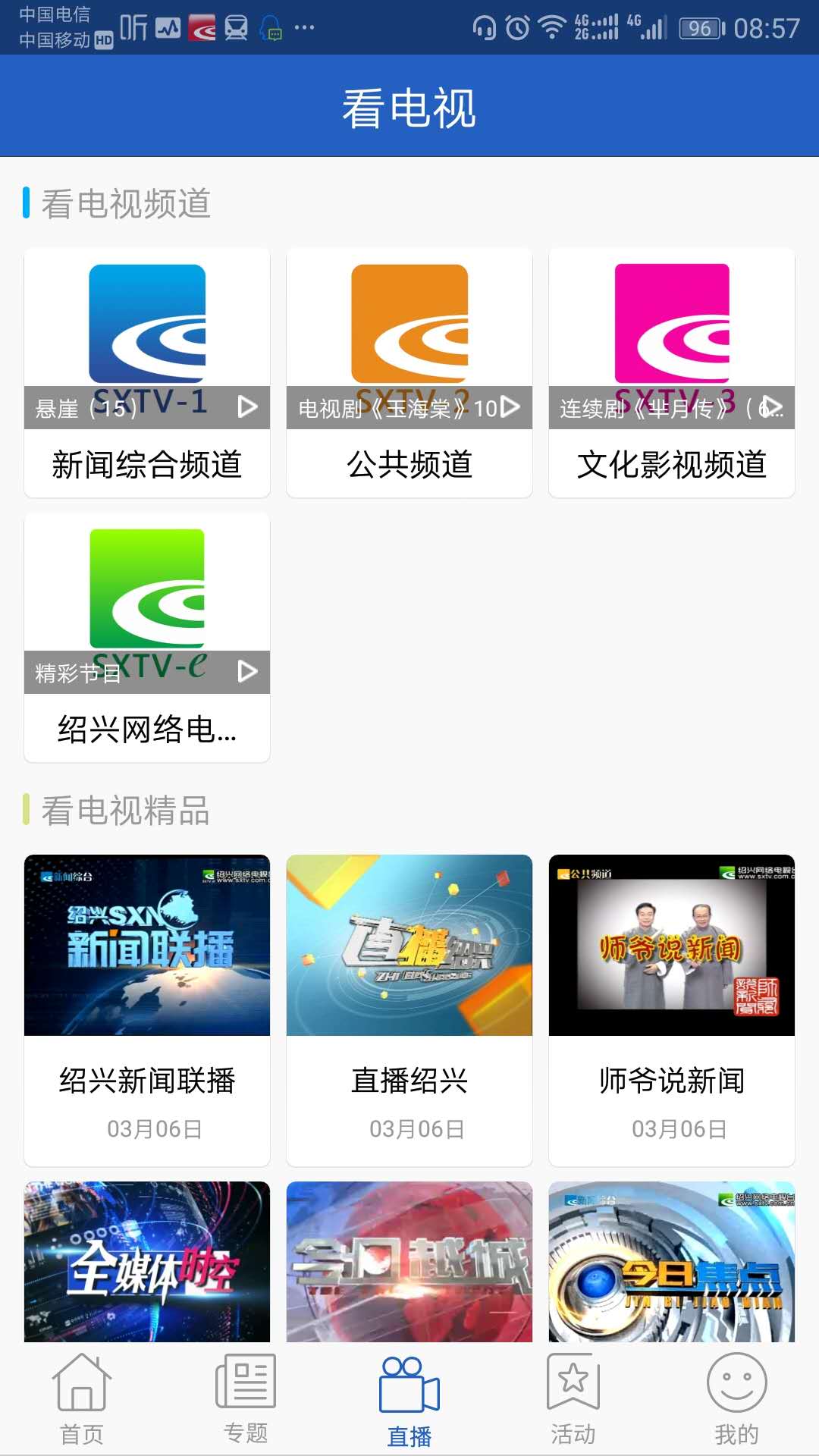Open SXTV-3 文化影视频道 channel
This screenshot has width=819, height=1456.
pyautogui.click(x=672, y=372)
